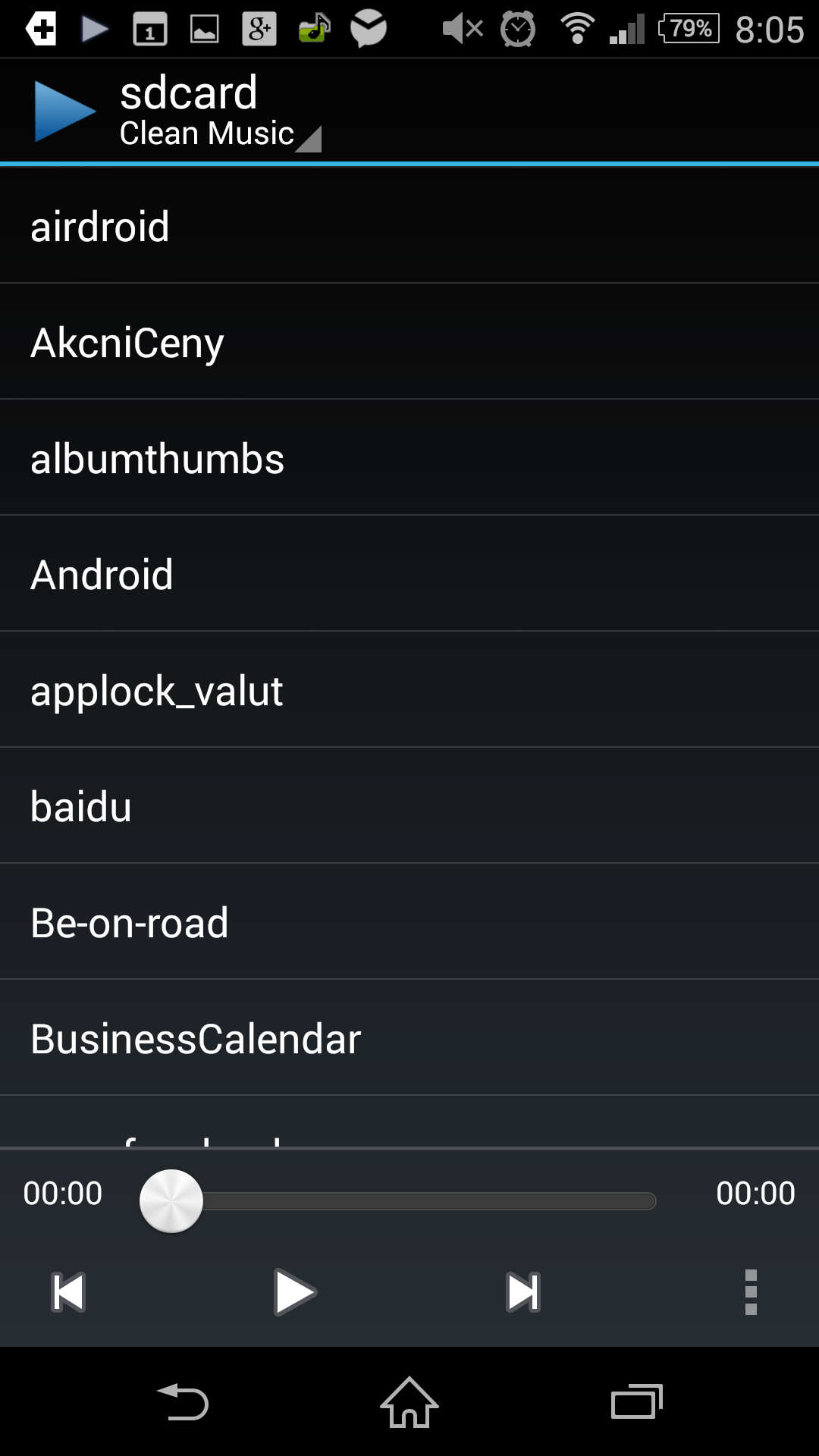This screenshot has width=819, height=1456.
Task: Go back using the system back button
Action: pyautogui.click(x=182, y=1401)
